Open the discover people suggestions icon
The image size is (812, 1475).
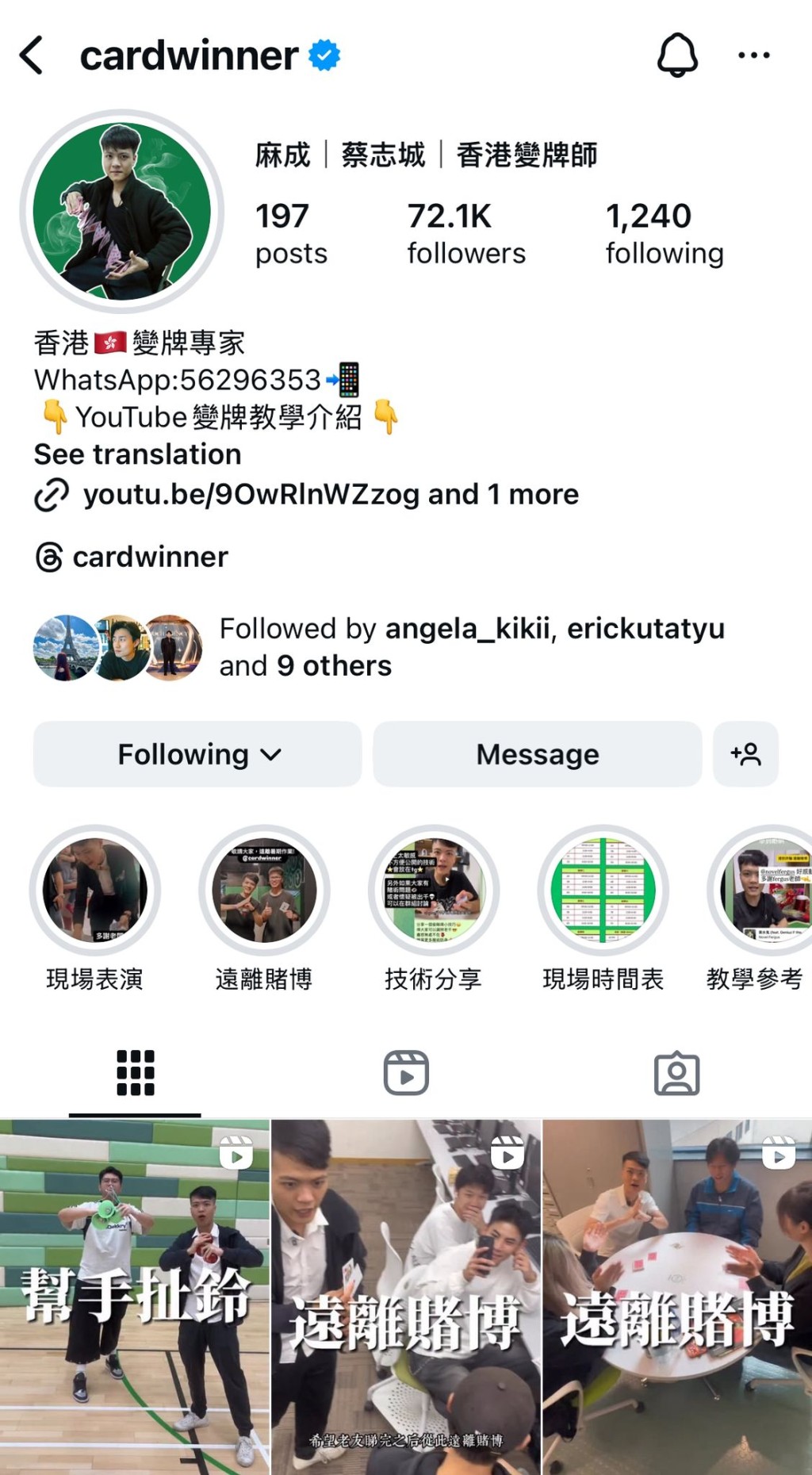(x=745, y=754)
